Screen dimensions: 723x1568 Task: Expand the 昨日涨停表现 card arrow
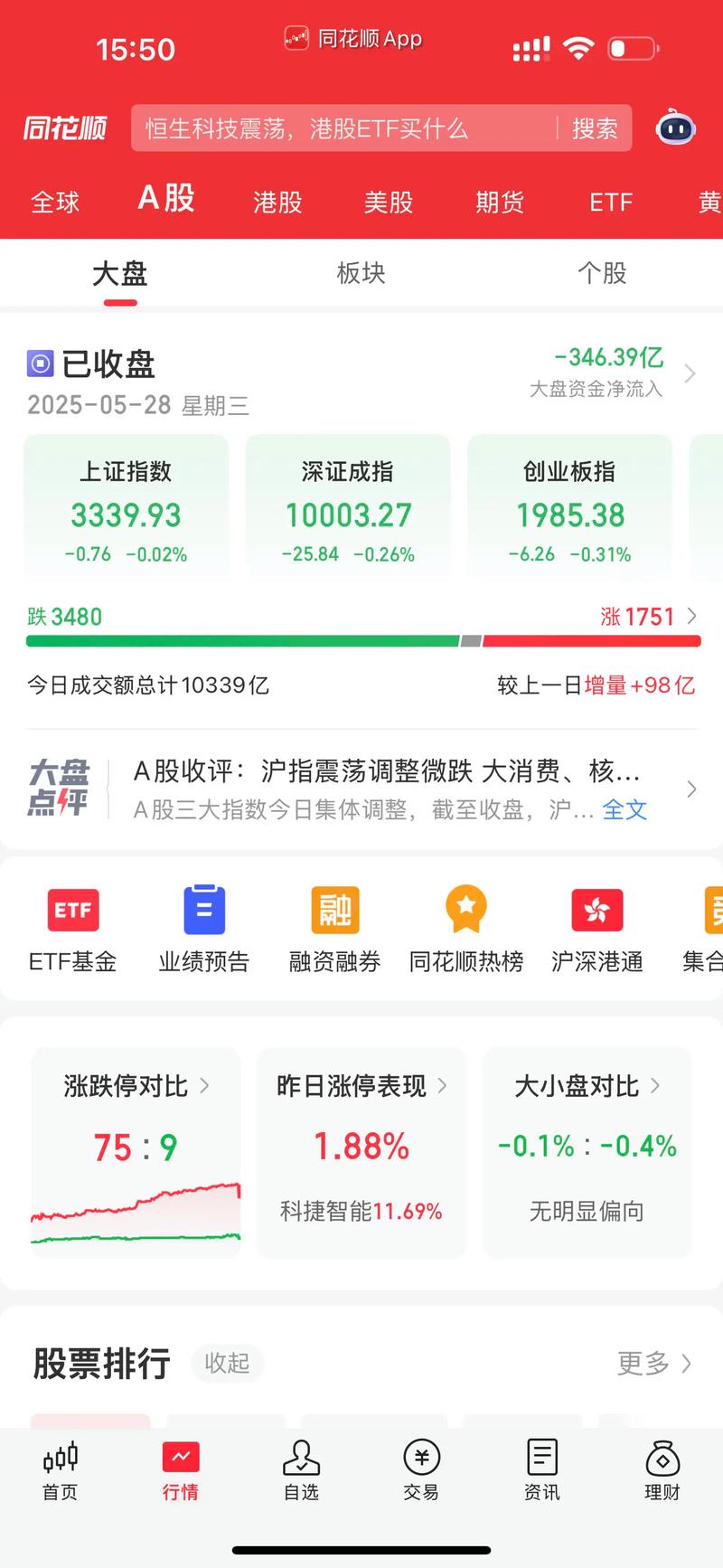442,1087
